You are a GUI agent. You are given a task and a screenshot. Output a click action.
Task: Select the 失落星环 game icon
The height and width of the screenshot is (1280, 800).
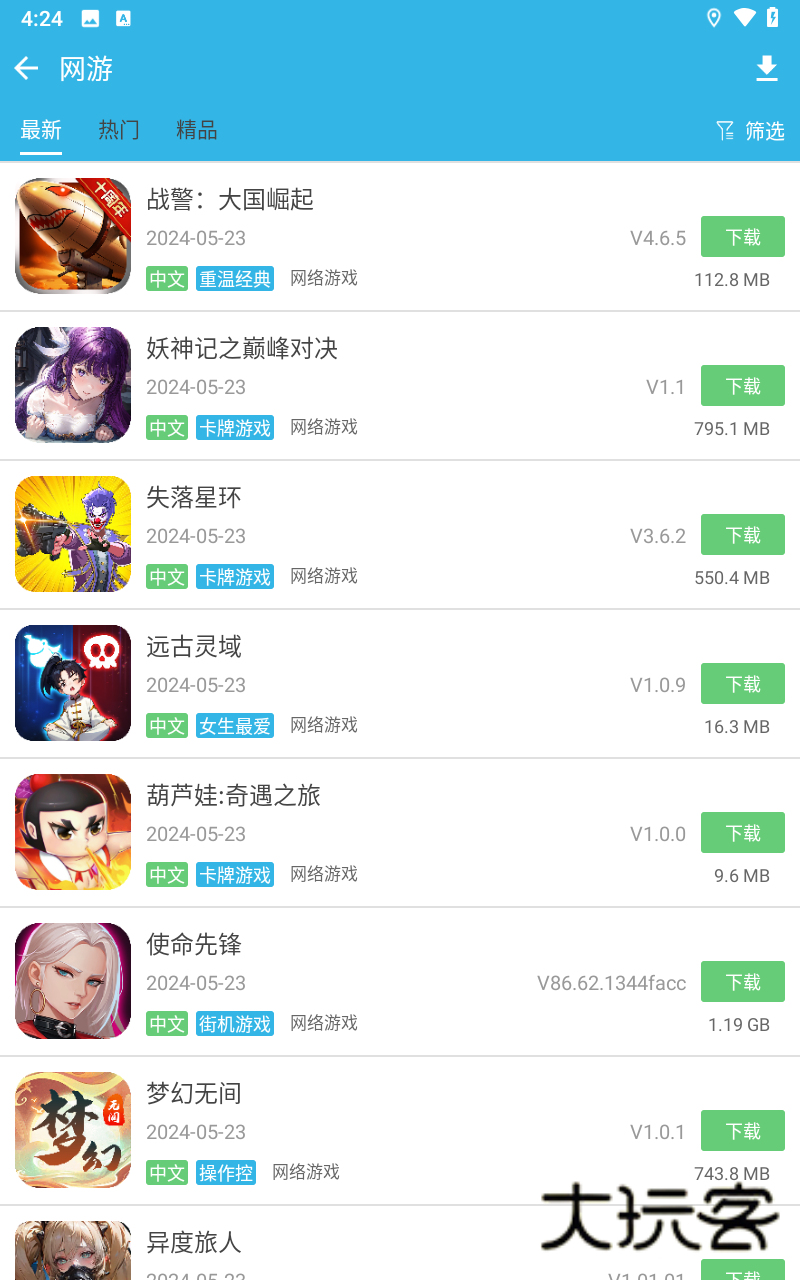(x=72, y=534)
